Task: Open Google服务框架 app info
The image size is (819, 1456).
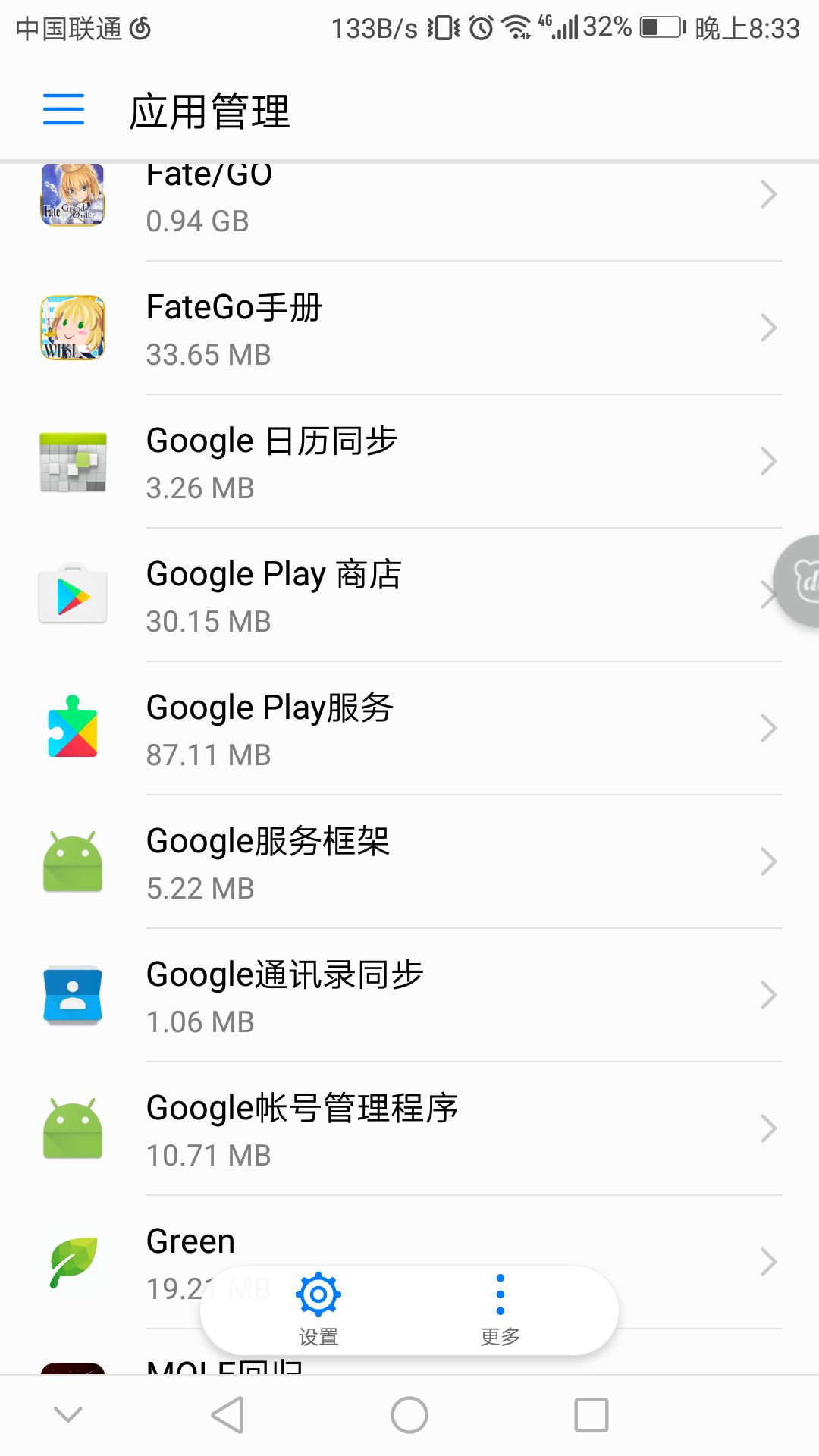Action: [x=409, y=862]
